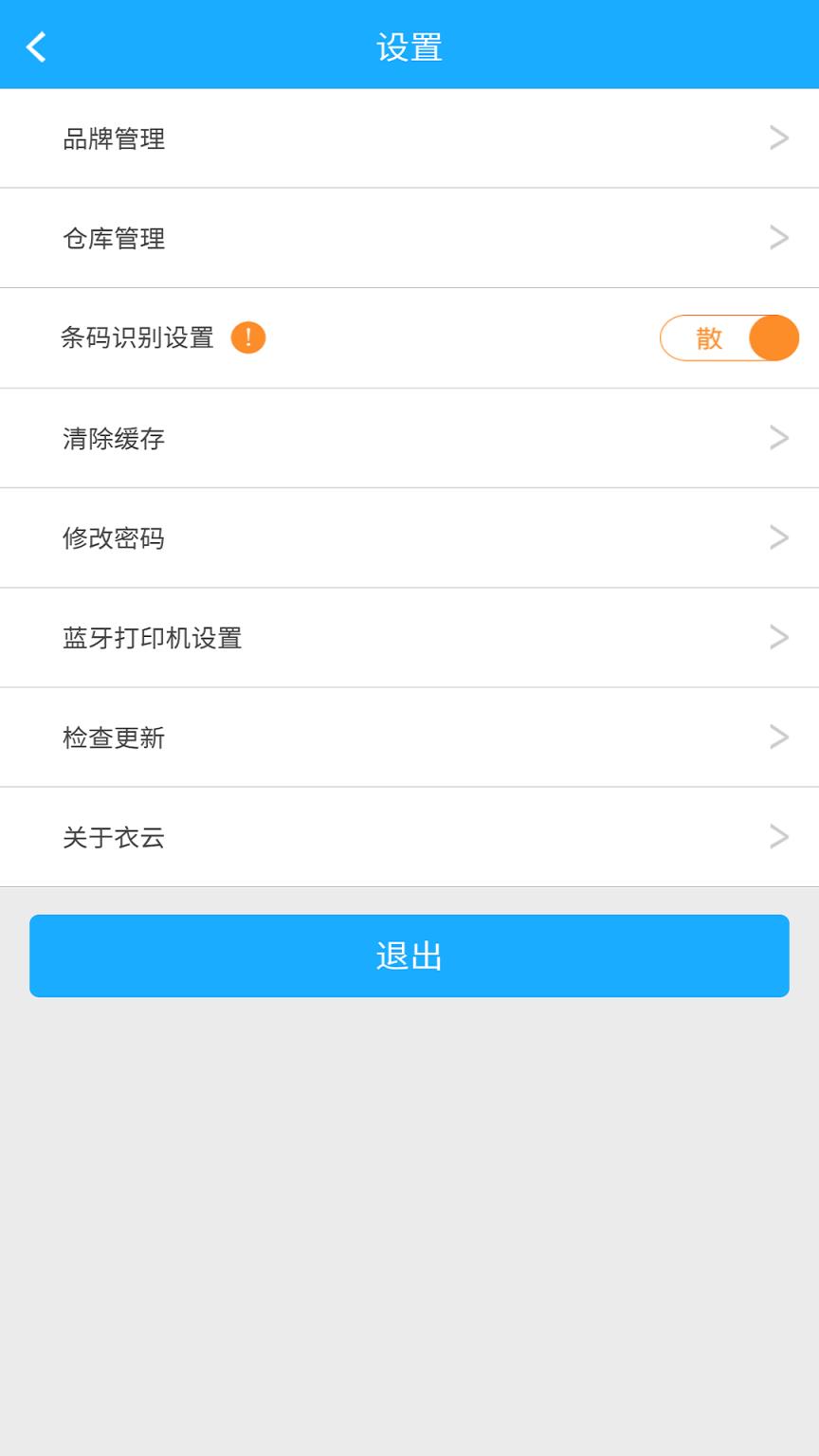
Task: Click the orange exclamation icon beside 条码识别设置
Action: coord(248,337)
